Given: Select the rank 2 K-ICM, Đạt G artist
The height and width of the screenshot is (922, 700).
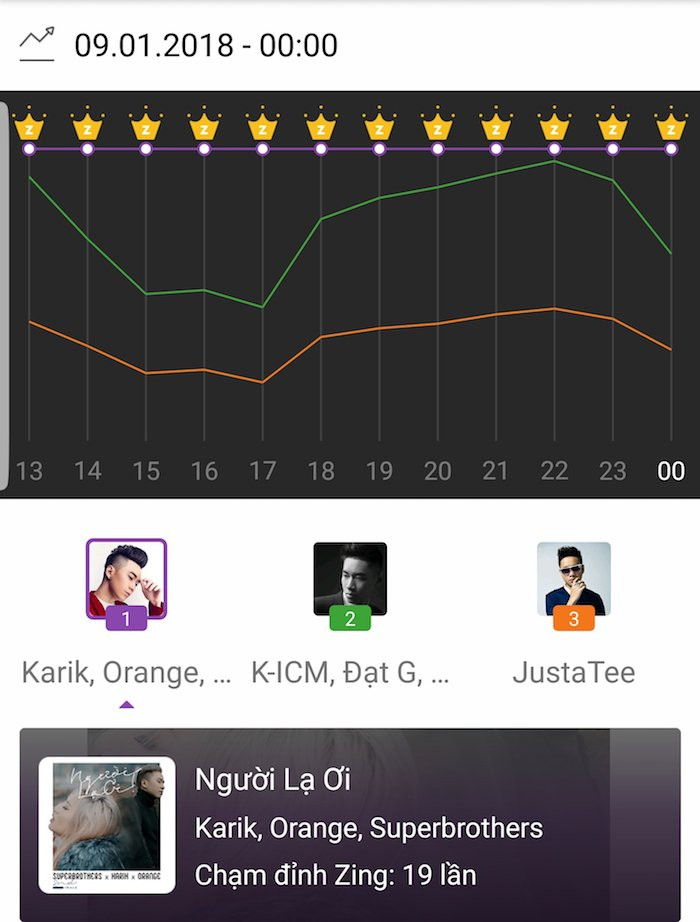Looking at the screenshot, I should [x=350, y=580].
